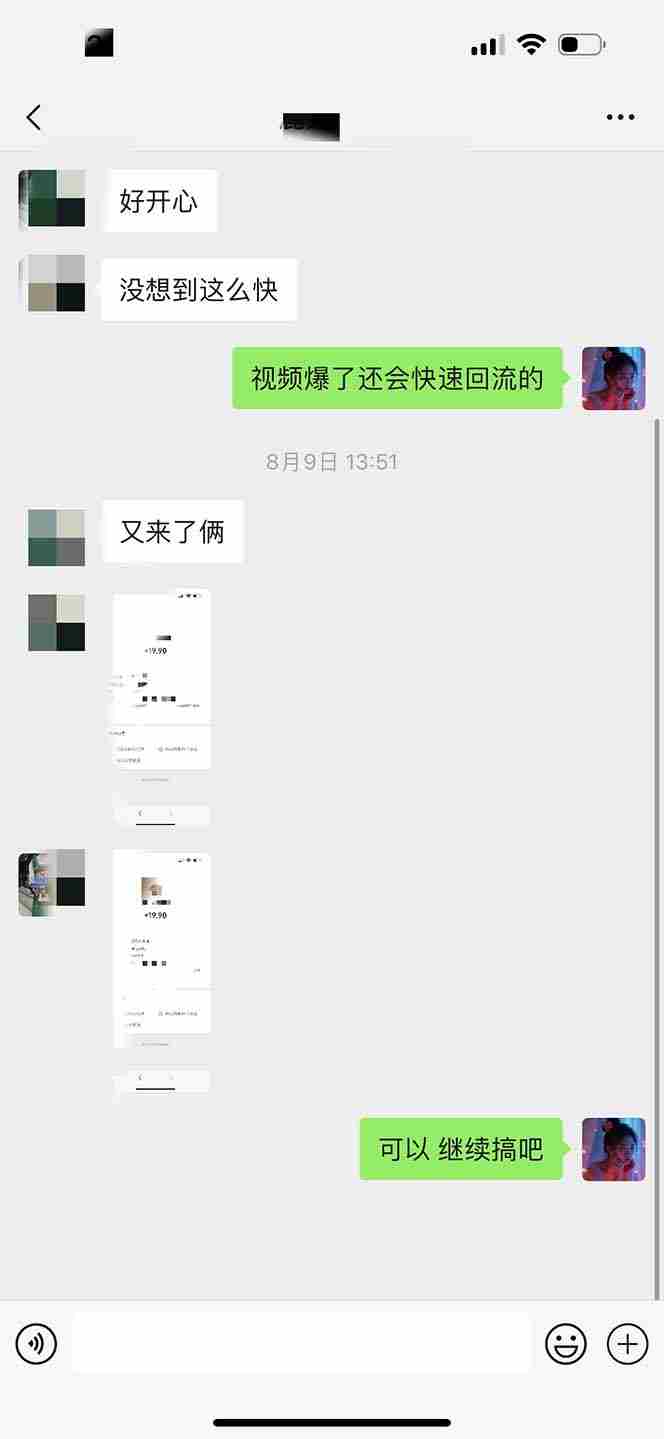The image size is (664, 1439).
Task: Open avatar next to 好开心 message
Action: 52,200
